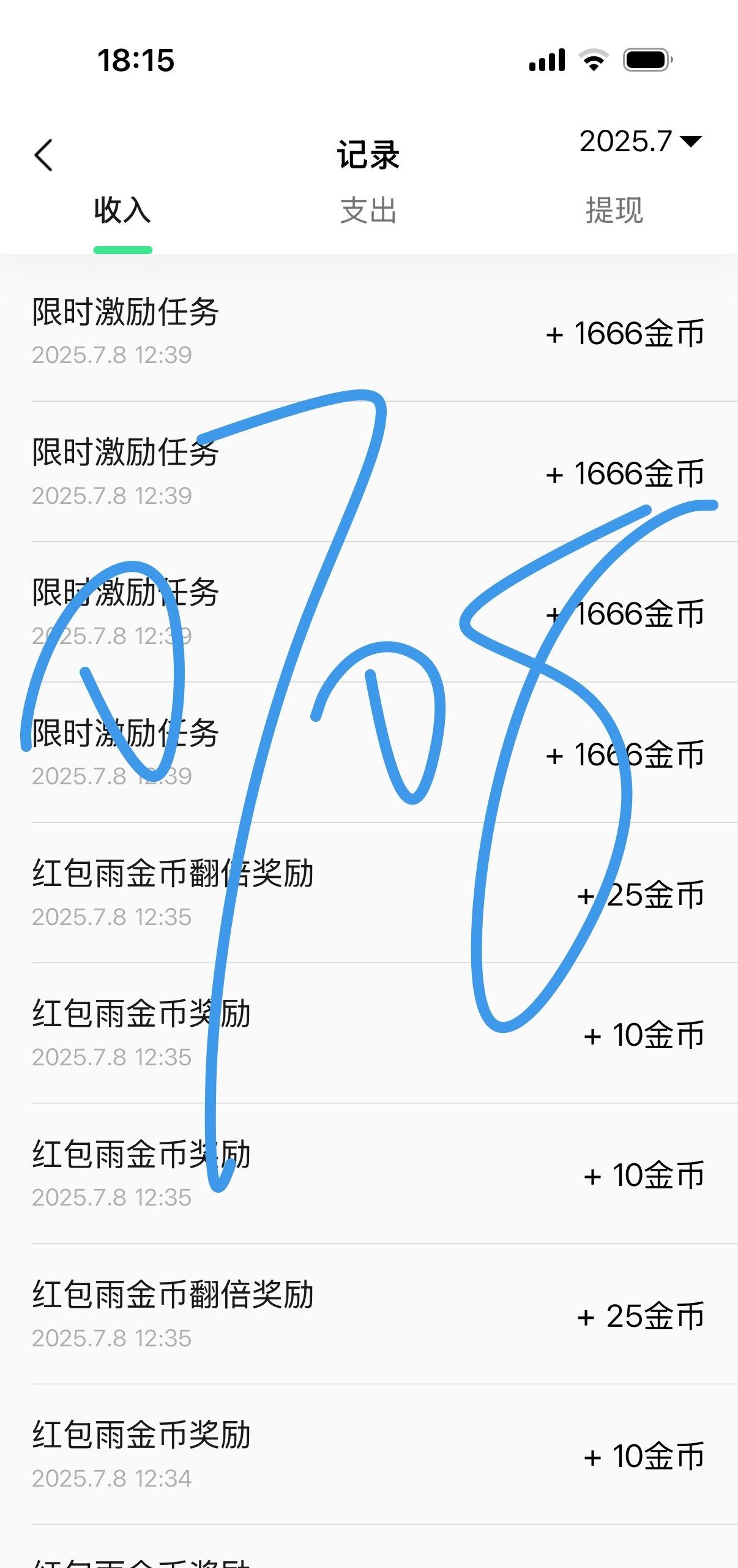This screenshot has height=1568, width=738.
Task: Switch to the 提现 tab
Action: 614,211
